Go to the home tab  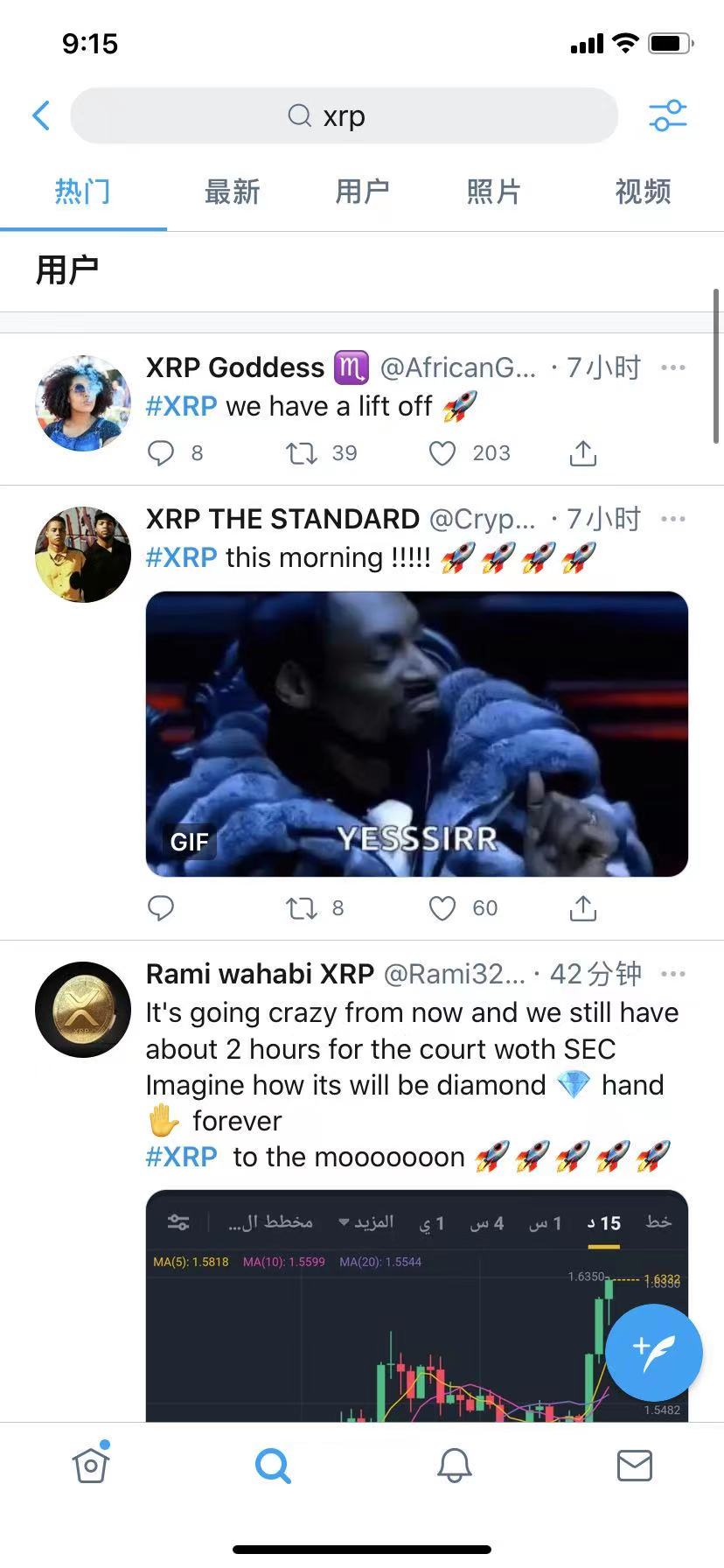(x=91, y=1465)
